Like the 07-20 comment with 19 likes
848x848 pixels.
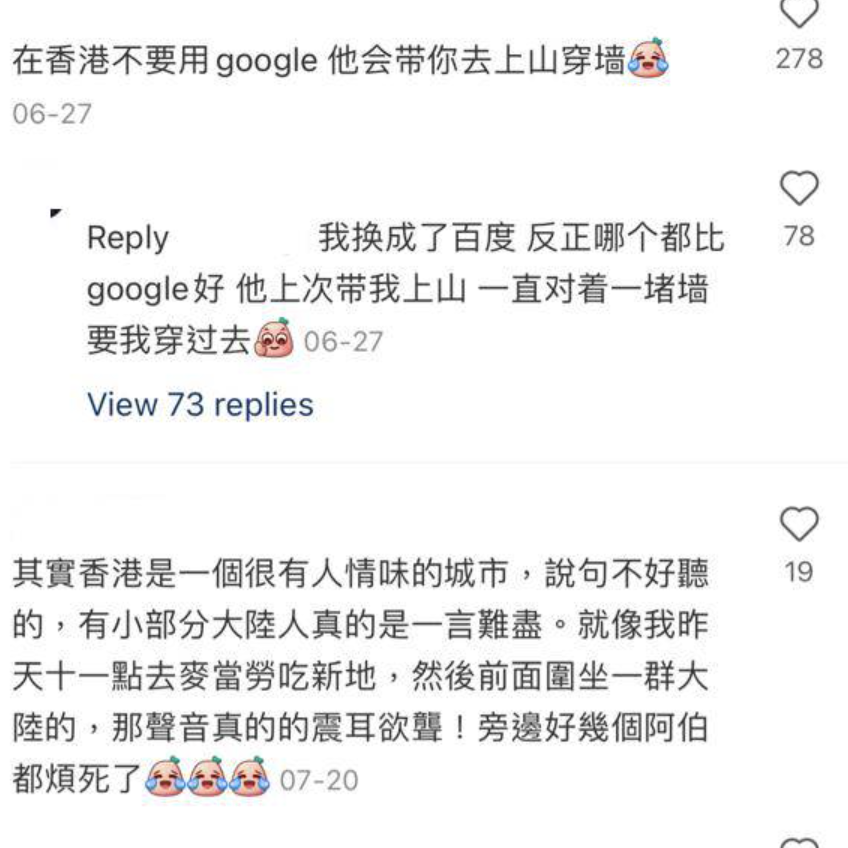pyautogui.click(x=799, y=523)
